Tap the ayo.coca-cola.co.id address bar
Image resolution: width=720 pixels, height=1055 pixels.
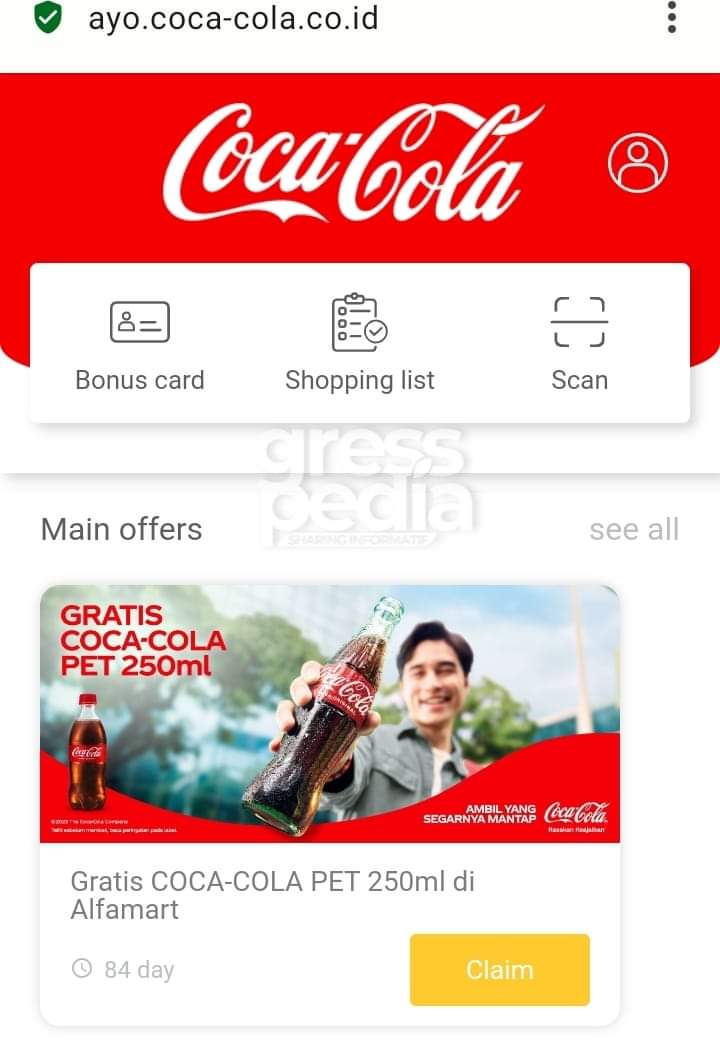click(x=234, y=18)
